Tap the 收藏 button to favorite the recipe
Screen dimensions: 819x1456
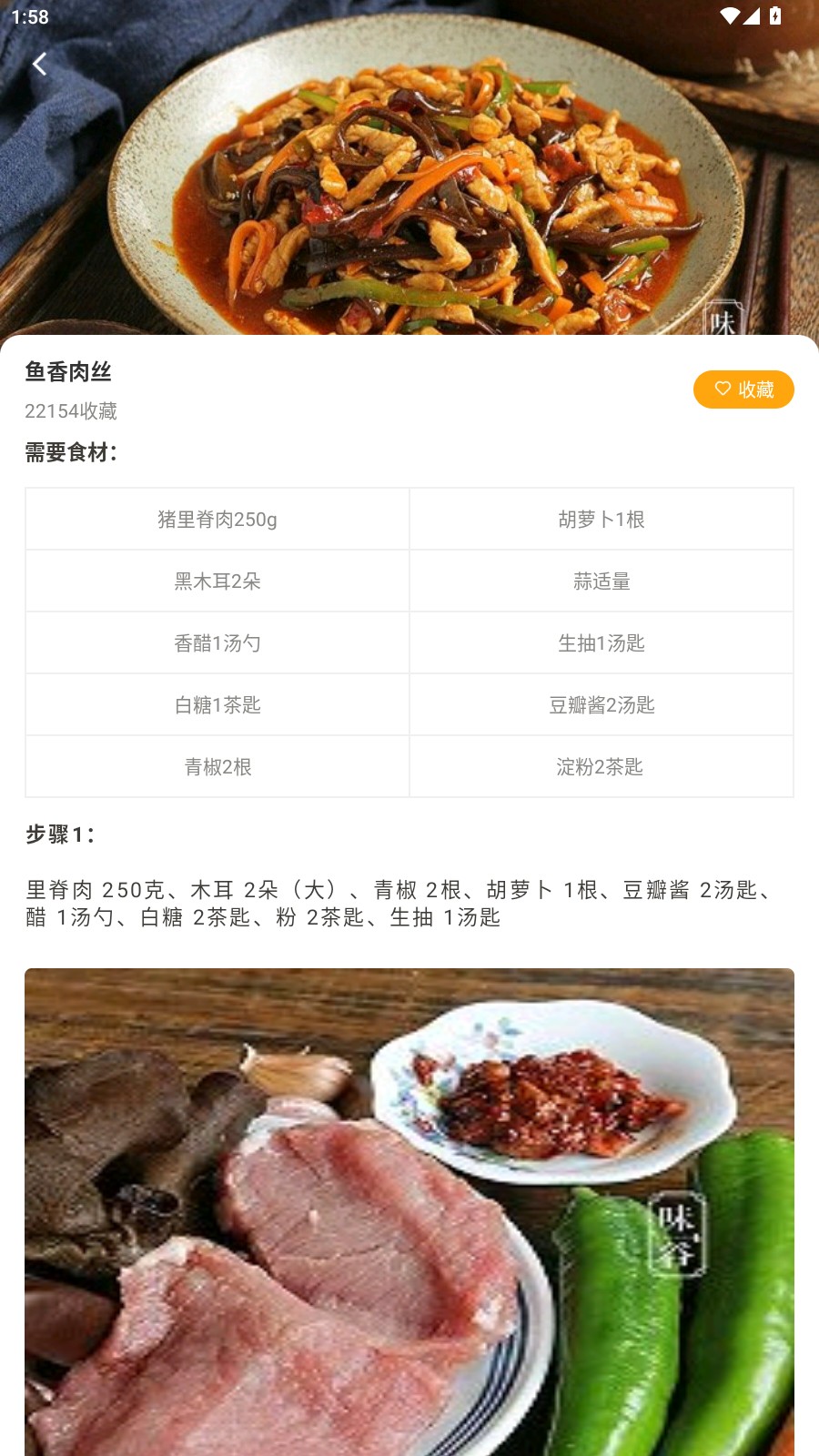pos(743,389)
